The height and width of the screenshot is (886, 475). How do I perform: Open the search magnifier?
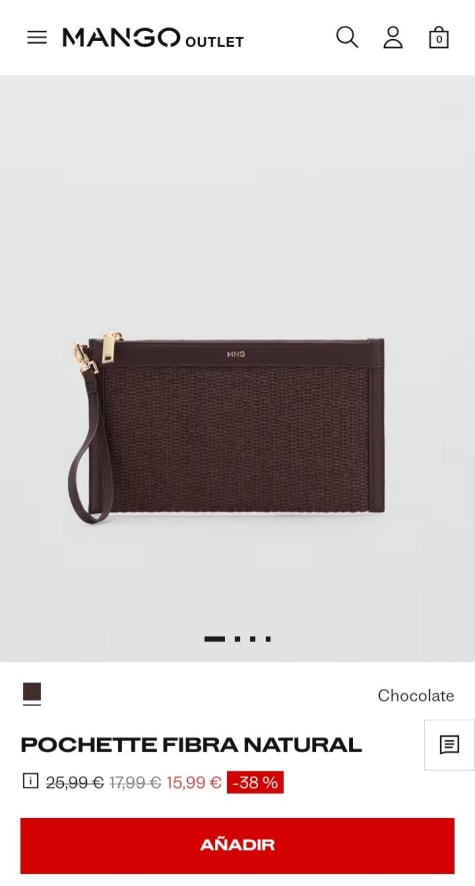click(347, 37)
